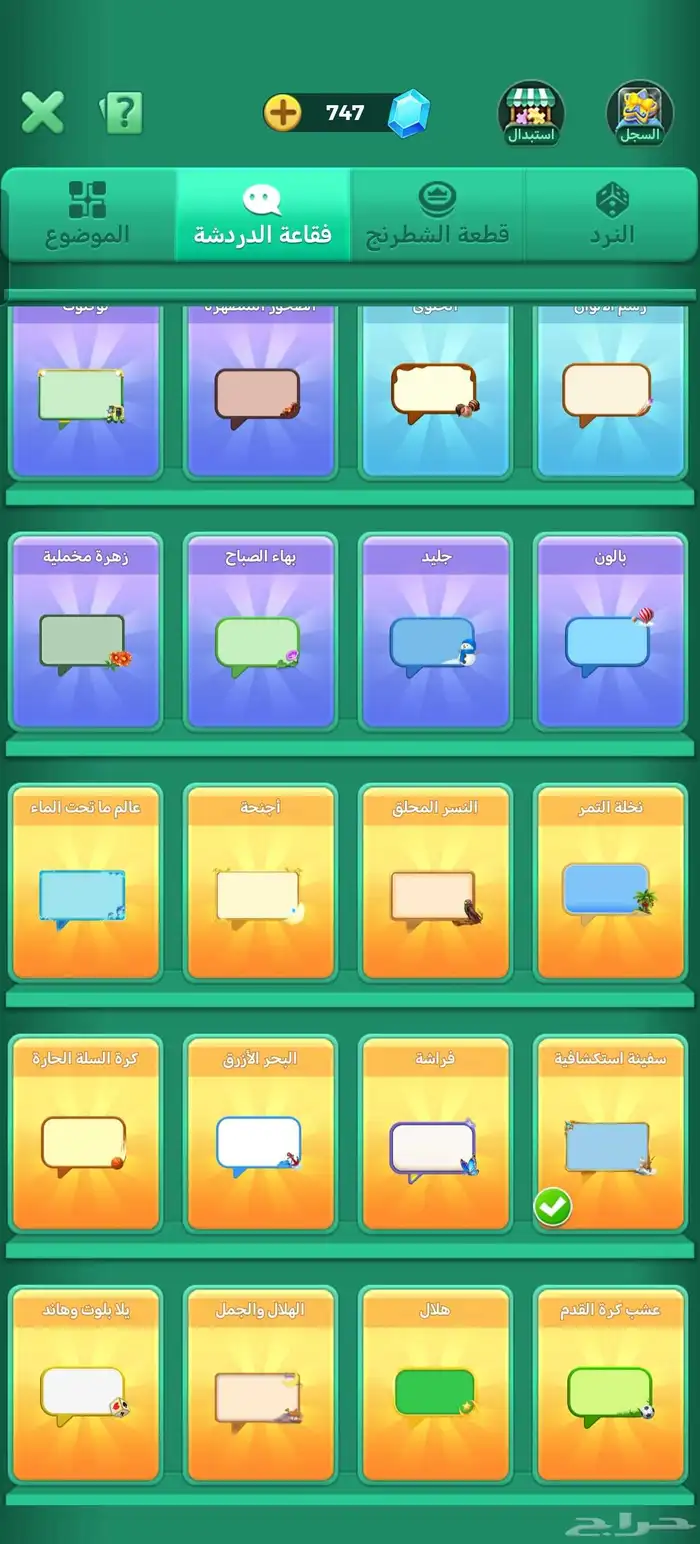Select the جليد snowman bubble

tap(435, 632)
